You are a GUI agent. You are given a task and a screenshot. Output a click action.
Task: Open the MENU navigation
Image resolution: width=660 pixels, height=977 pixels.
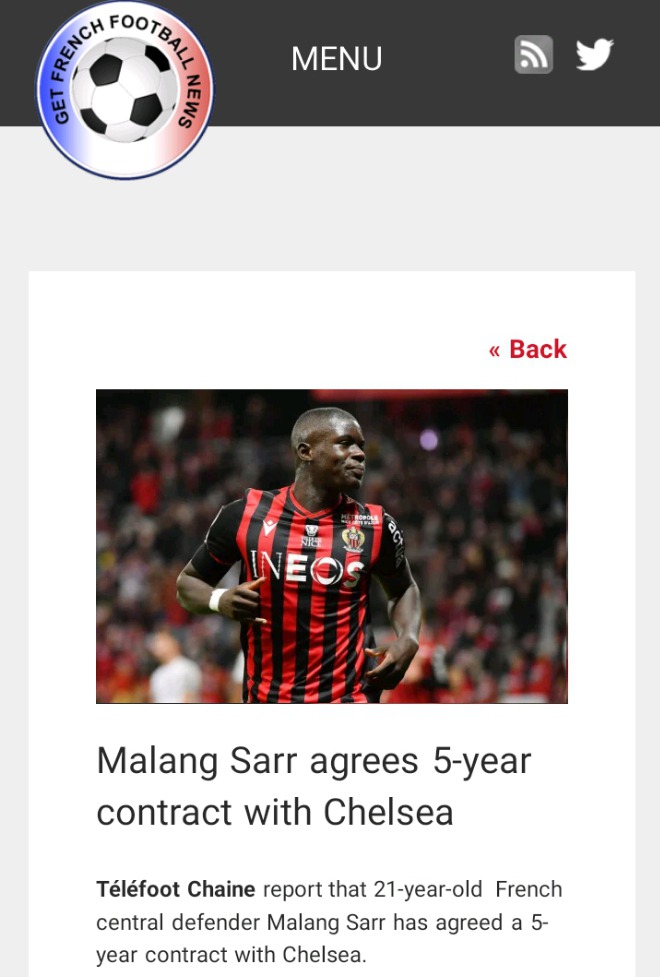click(336, 59)
